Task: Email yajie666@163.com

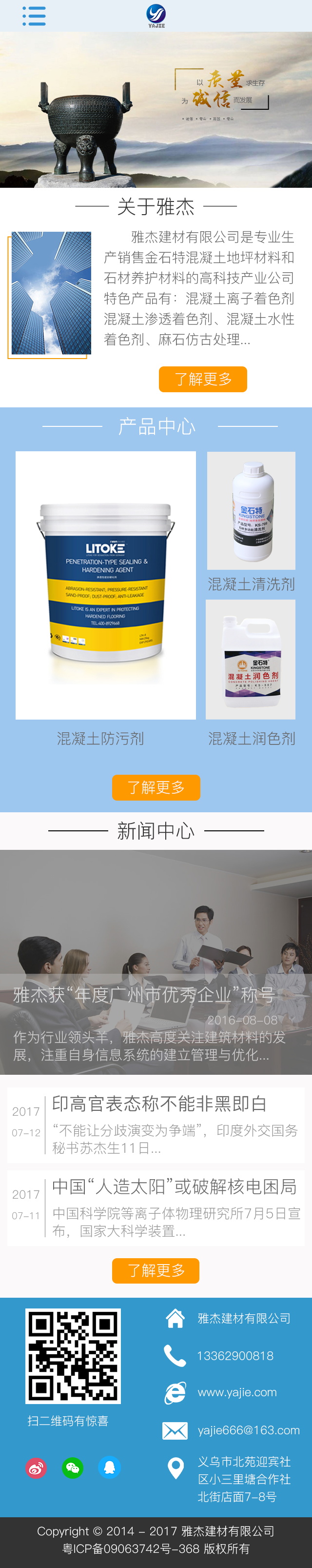Action: pyautogui.click(x=248, y=1430)
